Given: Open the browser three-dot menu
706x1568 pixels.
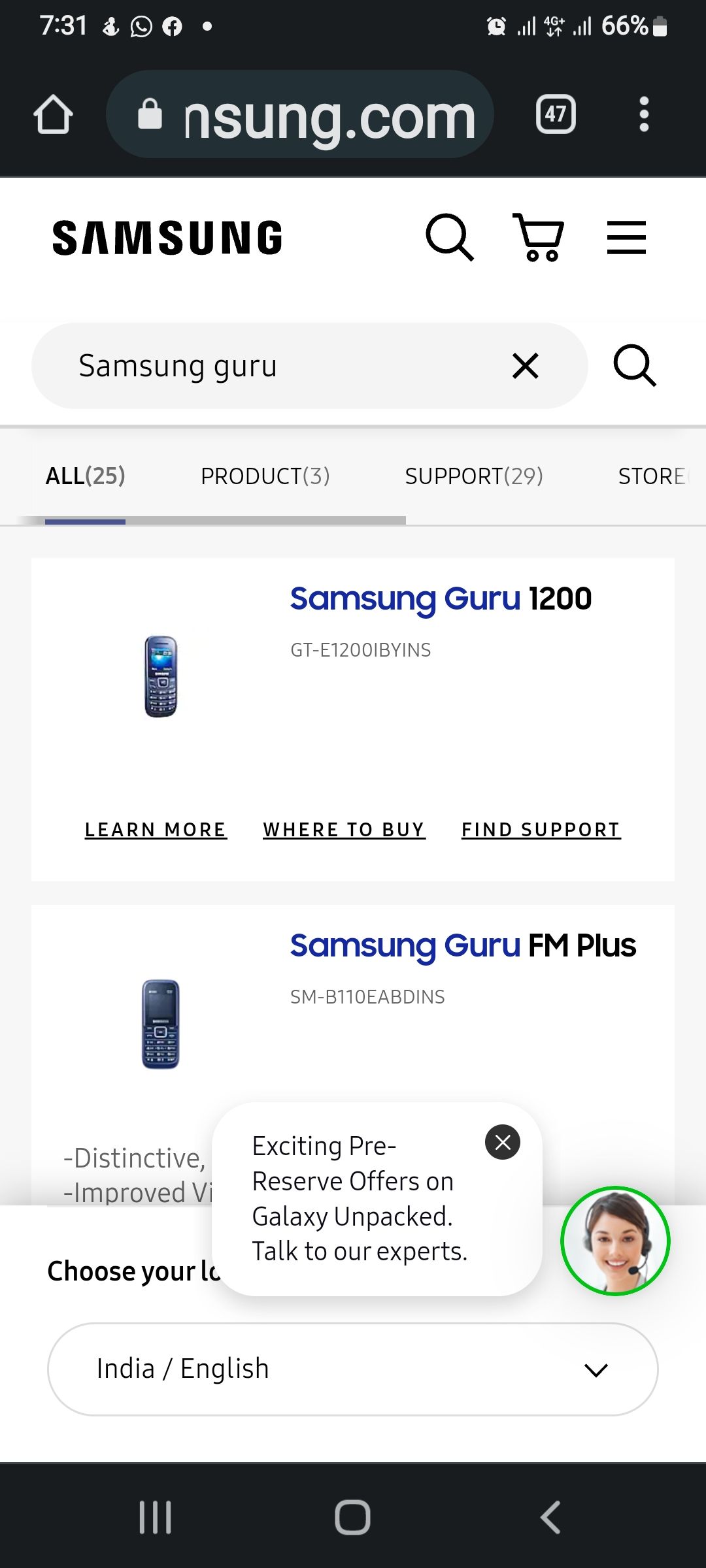Looking at the screenshot, I should tap(644, 114).
